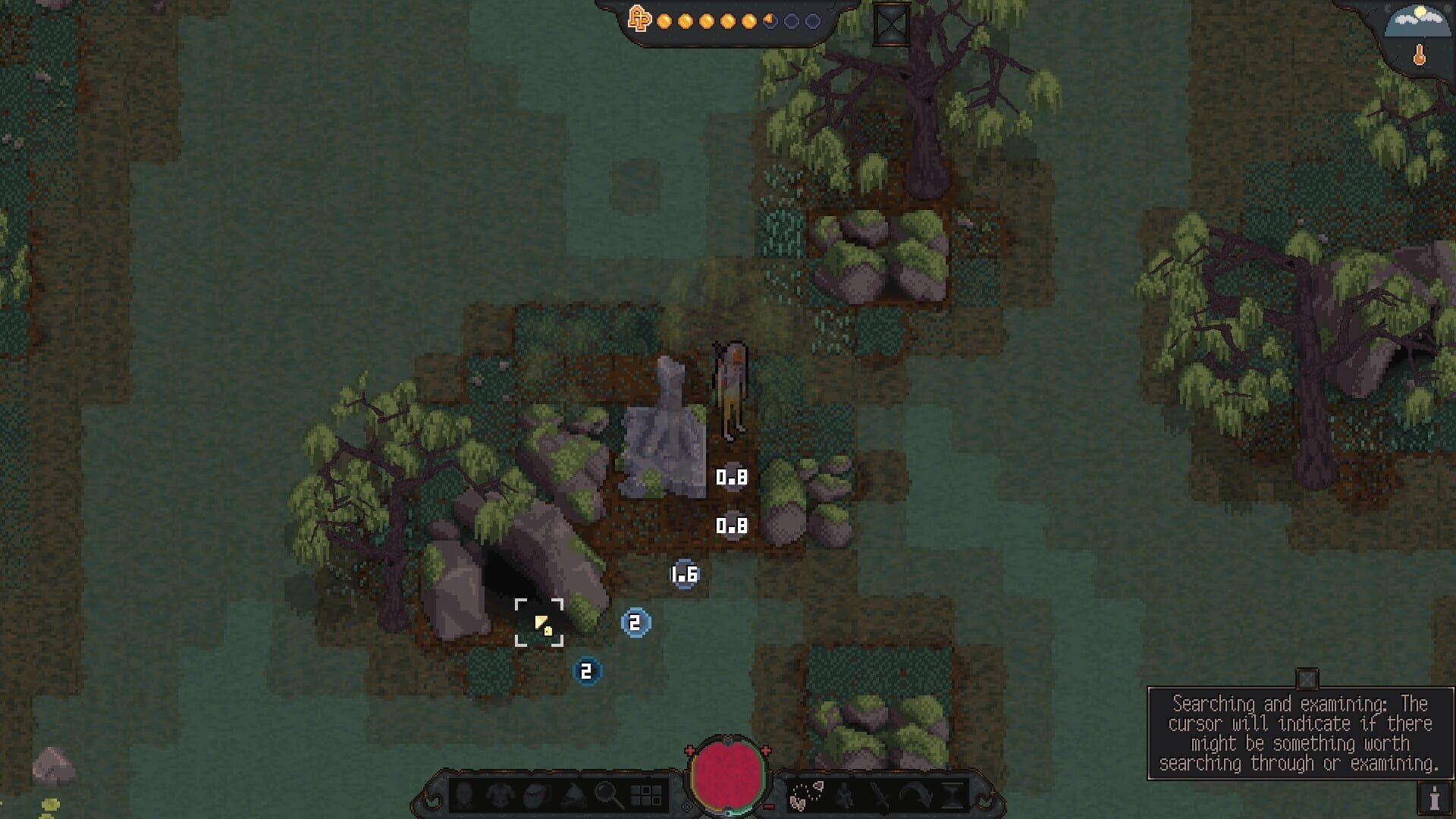1456x819 pixels.
Task: Tap the highlighted cave entrance tile
Action: (539, 623)
